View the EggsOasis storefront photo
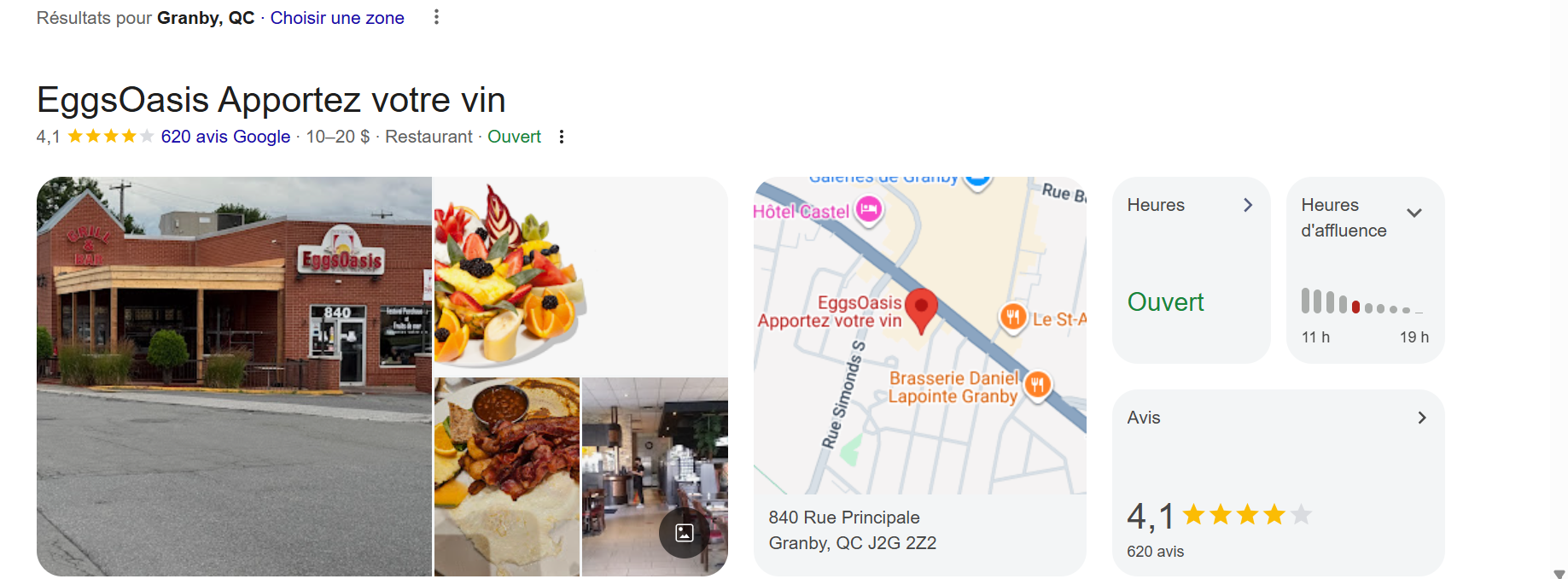 point(234,377)
